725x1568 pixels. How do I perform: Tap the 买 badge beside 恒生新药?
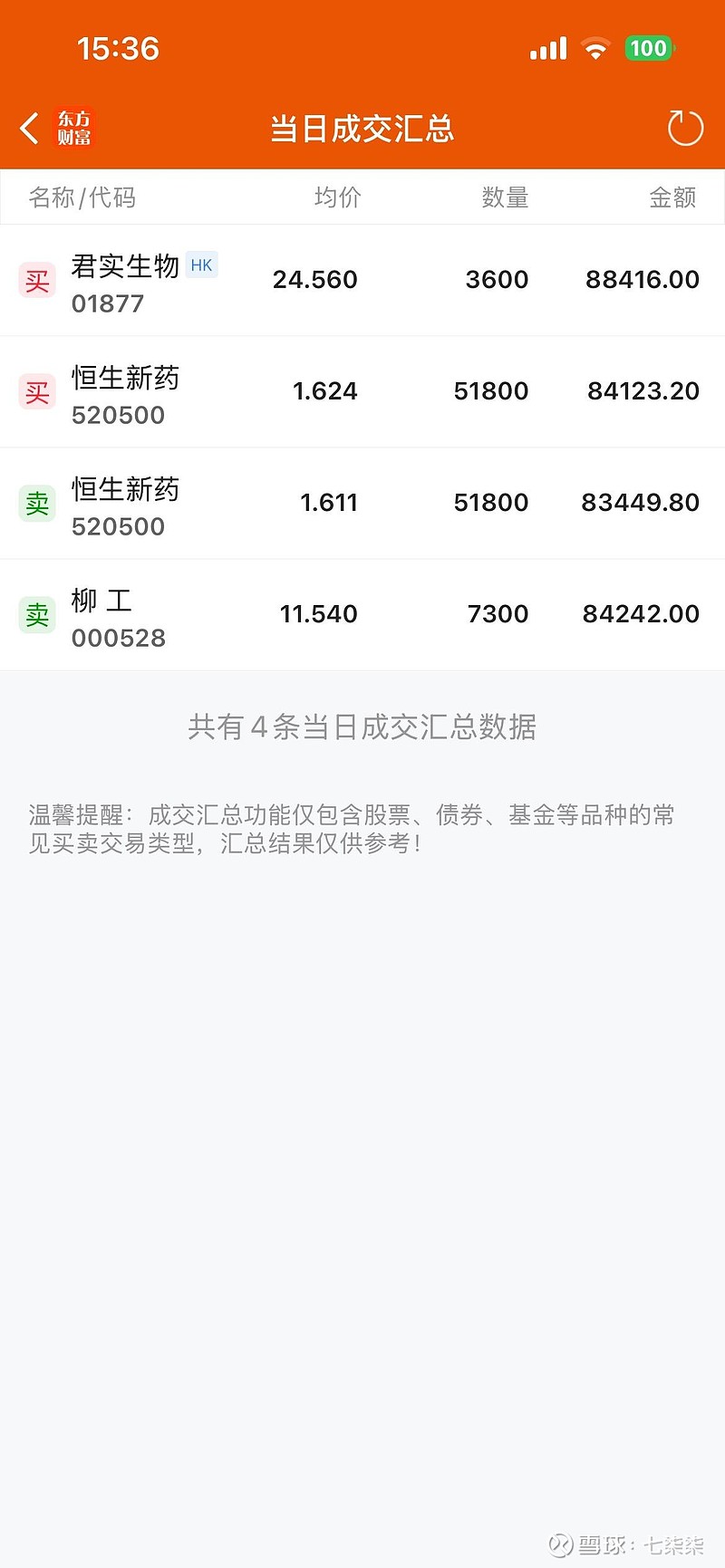point(36,391)
